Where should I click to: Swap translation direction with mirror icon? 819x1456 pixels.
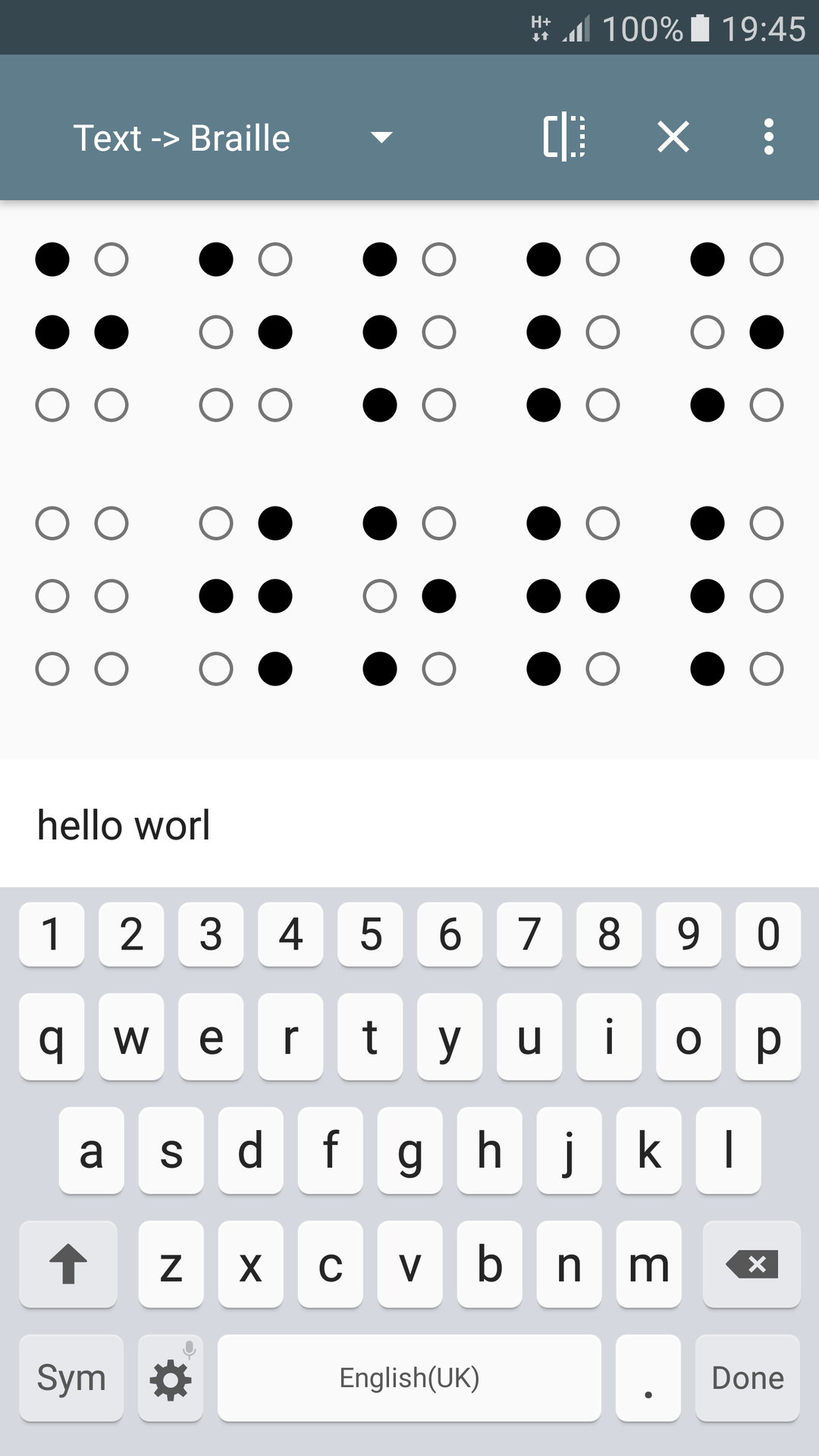point(566,137)
